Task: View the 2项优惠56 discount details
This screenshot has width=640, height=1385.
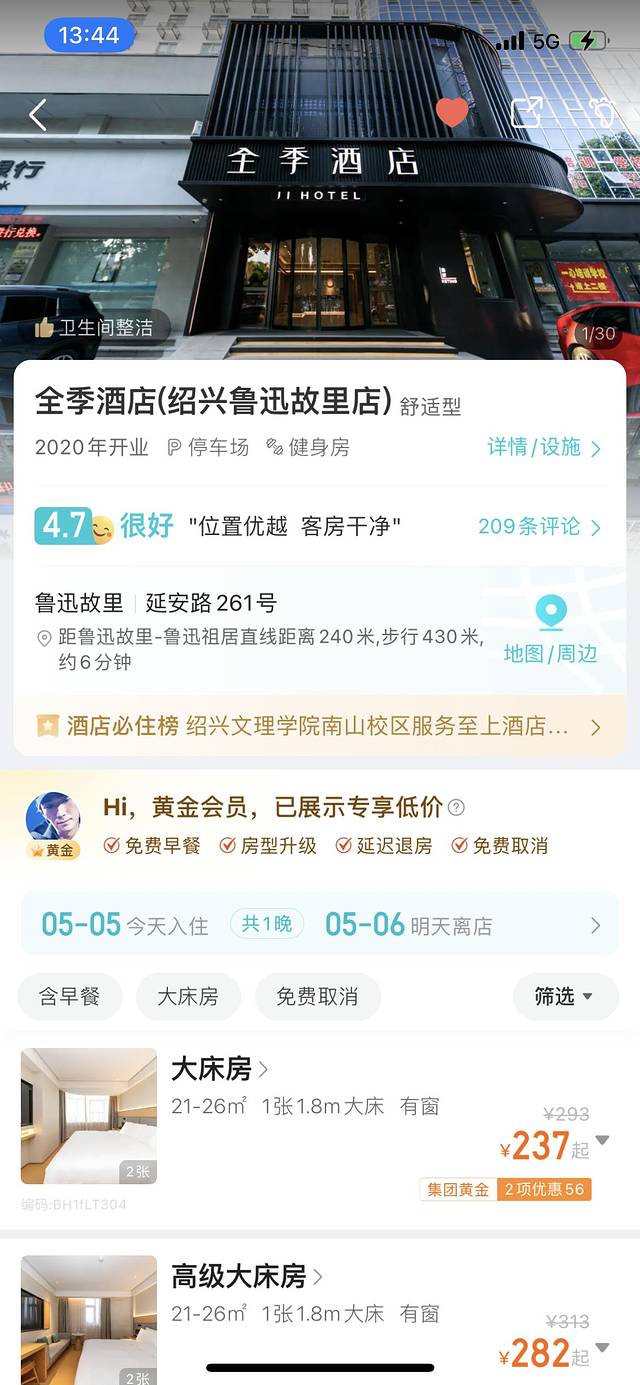Action: (545, 1189)
